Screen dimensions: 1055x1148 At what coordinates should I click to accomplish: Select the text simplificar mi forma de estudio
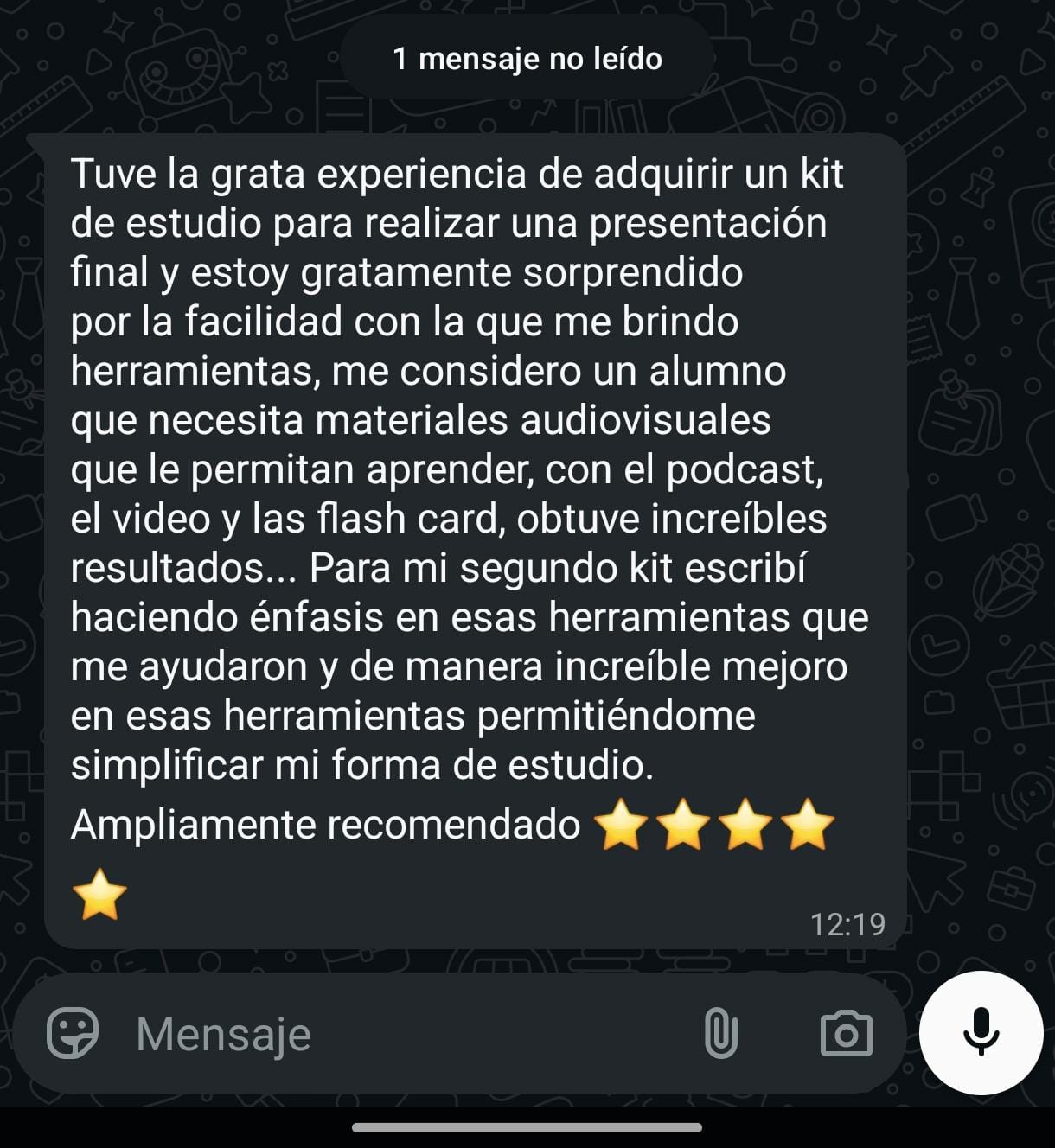coord(363,765)
